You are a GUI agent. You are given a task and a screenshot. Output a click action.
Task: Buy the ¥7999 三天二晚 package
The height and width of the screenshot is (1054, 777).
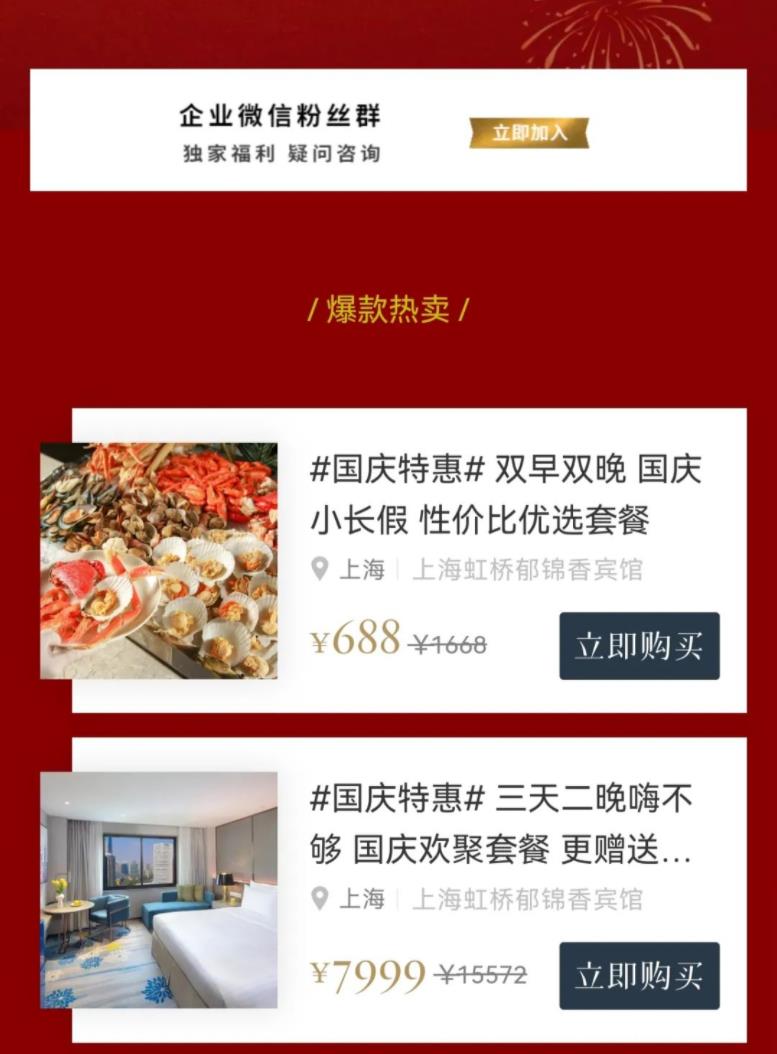coord(639,976)
